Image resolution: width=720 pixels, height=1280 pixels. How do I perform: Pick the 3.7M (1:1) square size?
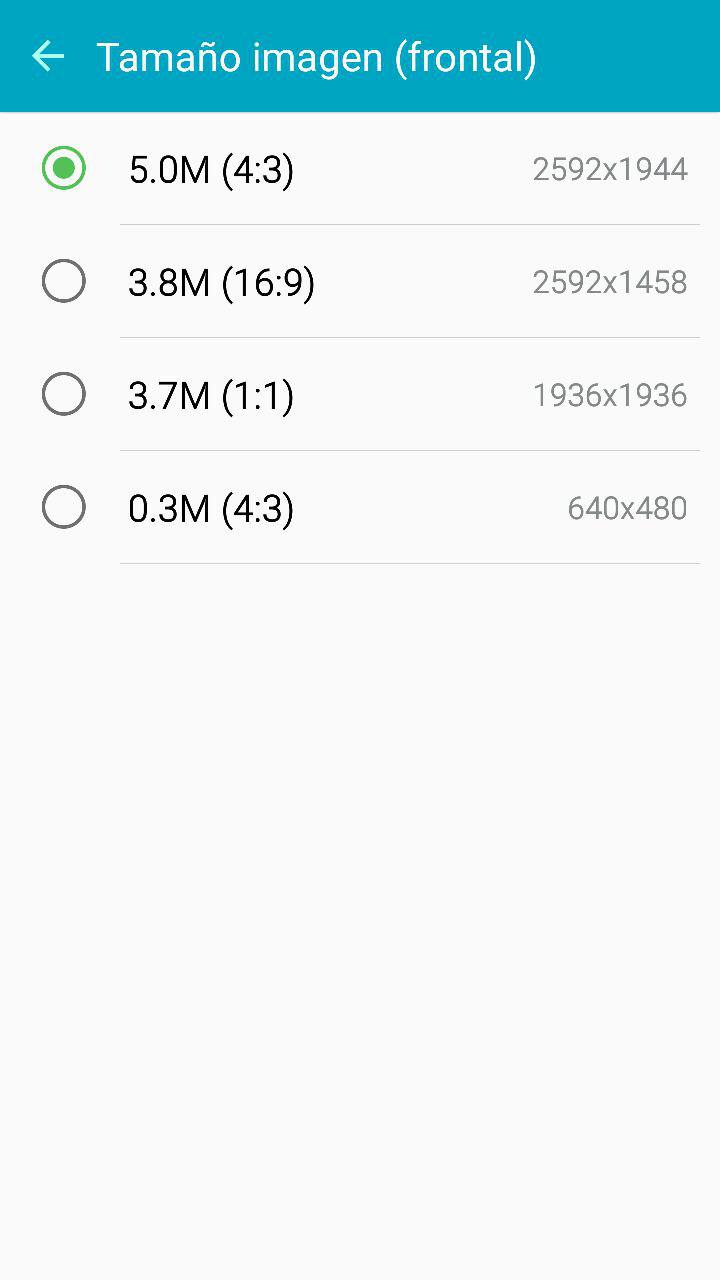click(x=360, y=395)
